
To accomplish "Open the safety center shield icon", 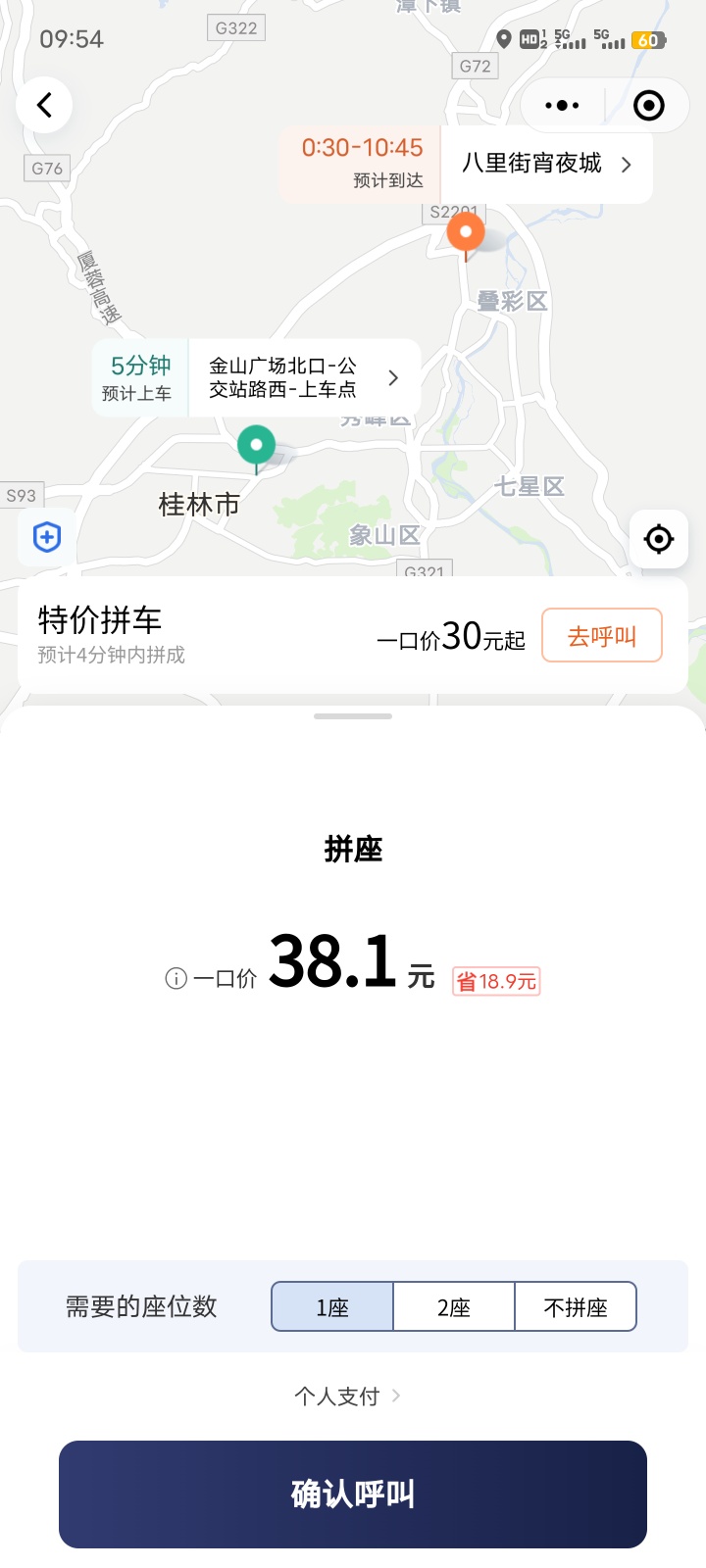I will point(47,537).
